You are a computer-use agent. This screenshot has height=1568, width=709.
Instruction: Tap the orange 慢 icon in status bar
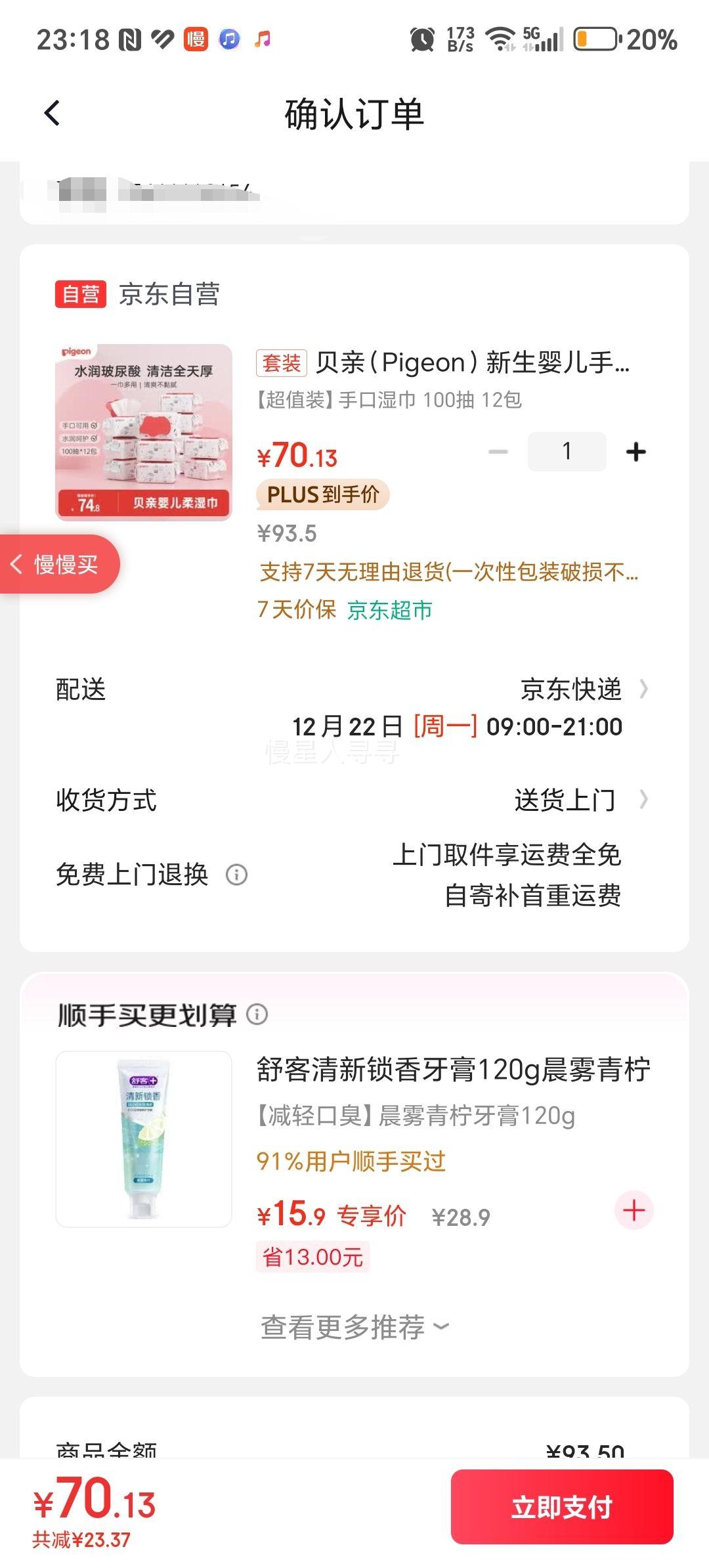pyautogui.click(x=196, y=41)
